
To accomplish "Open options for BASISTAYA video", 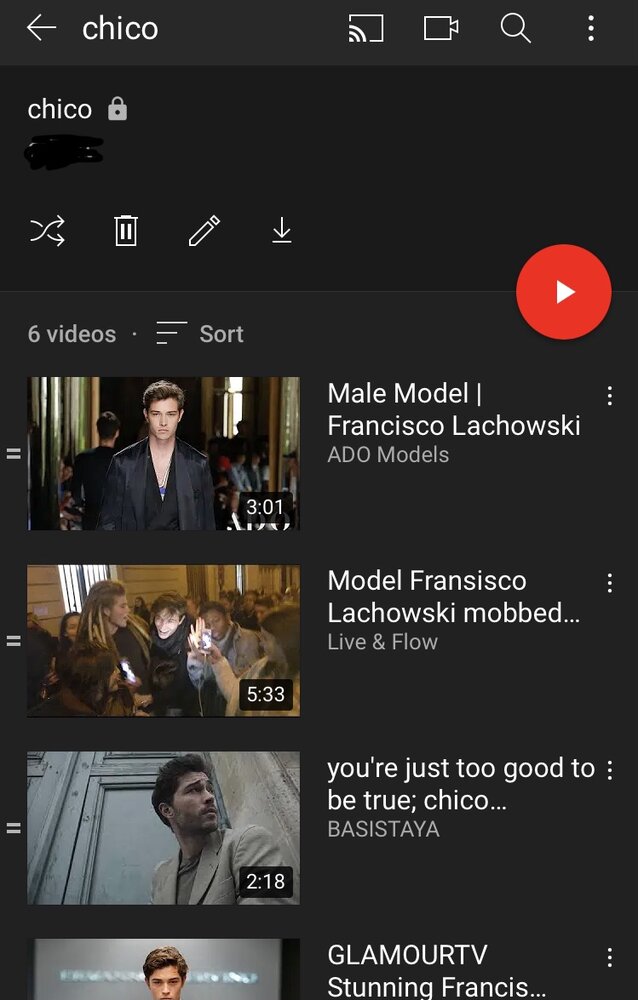I will pos(609,770).
